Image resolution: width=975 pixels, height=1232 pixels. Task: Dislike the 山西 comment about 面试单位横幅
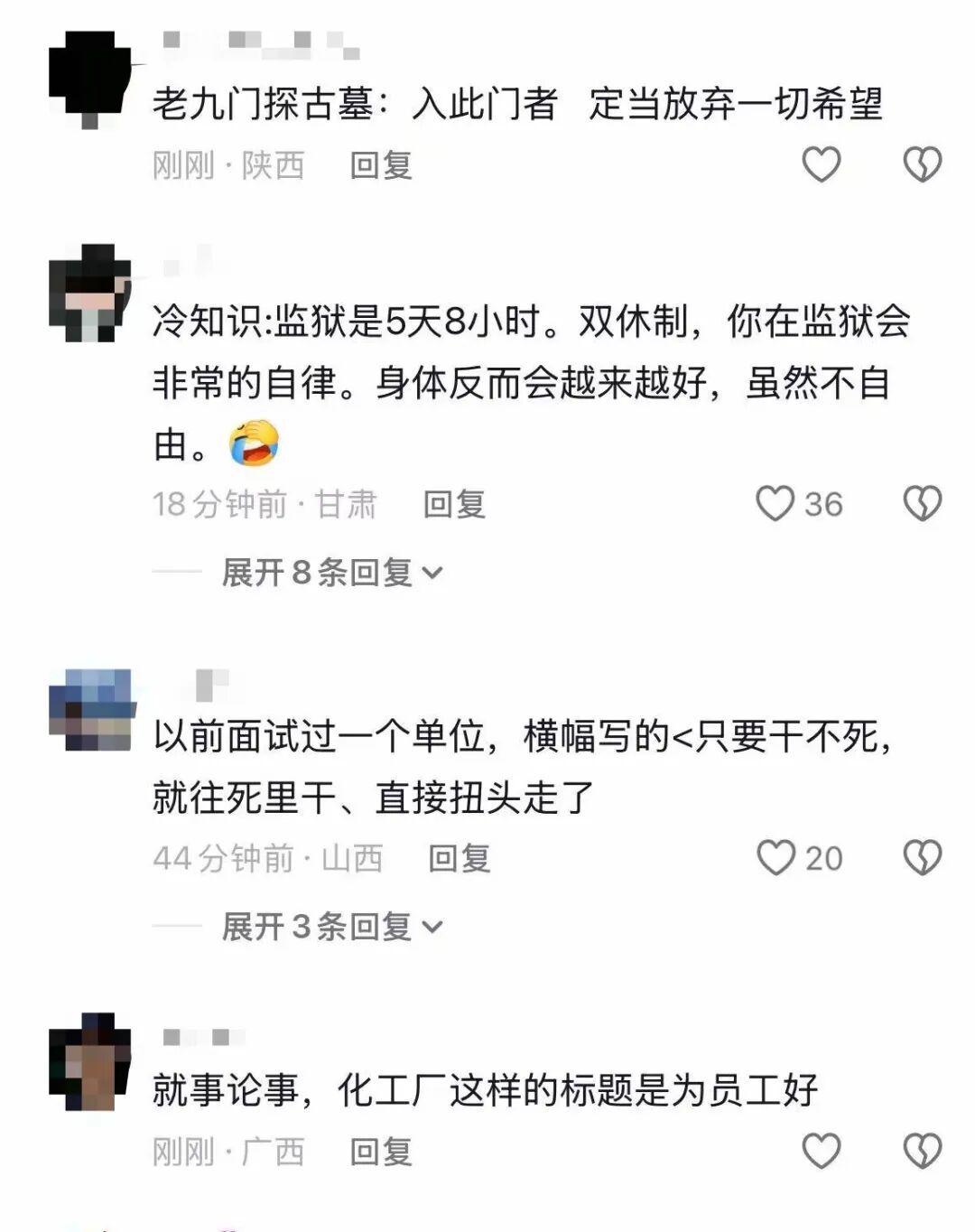[922, 858]
